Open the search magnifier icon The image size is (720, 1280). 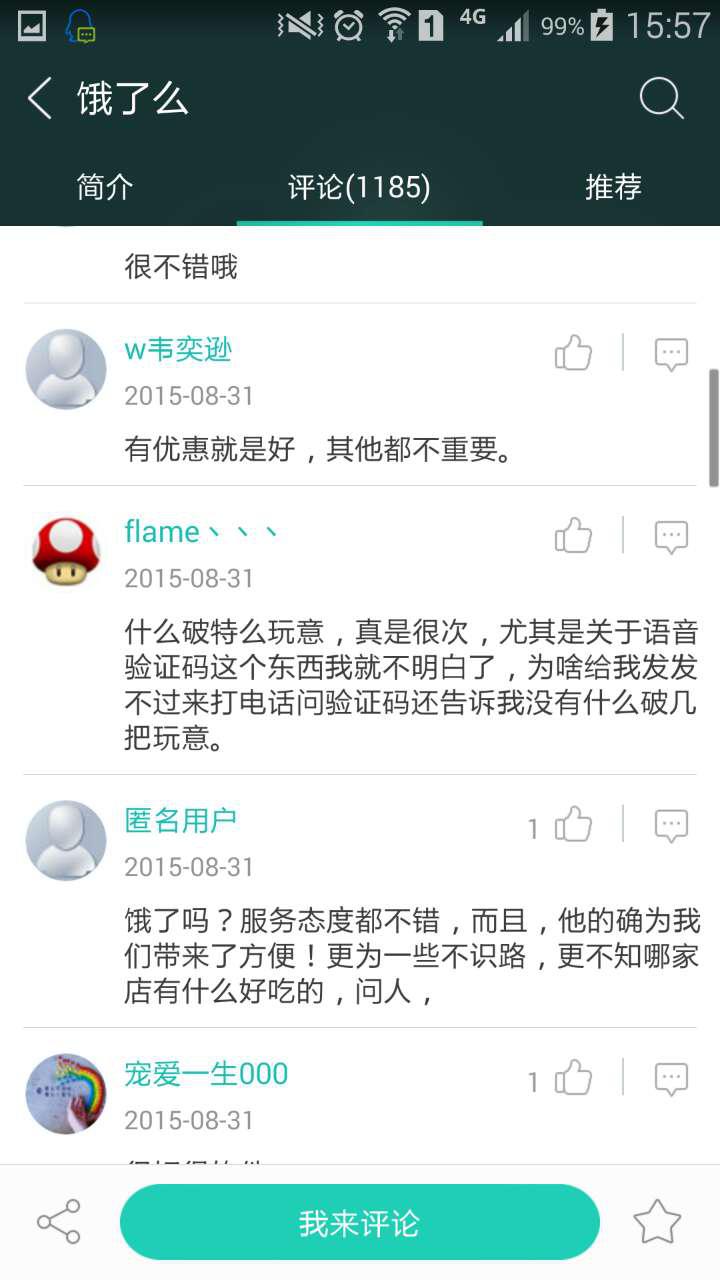pyautogui.click(x=661, y=99)
